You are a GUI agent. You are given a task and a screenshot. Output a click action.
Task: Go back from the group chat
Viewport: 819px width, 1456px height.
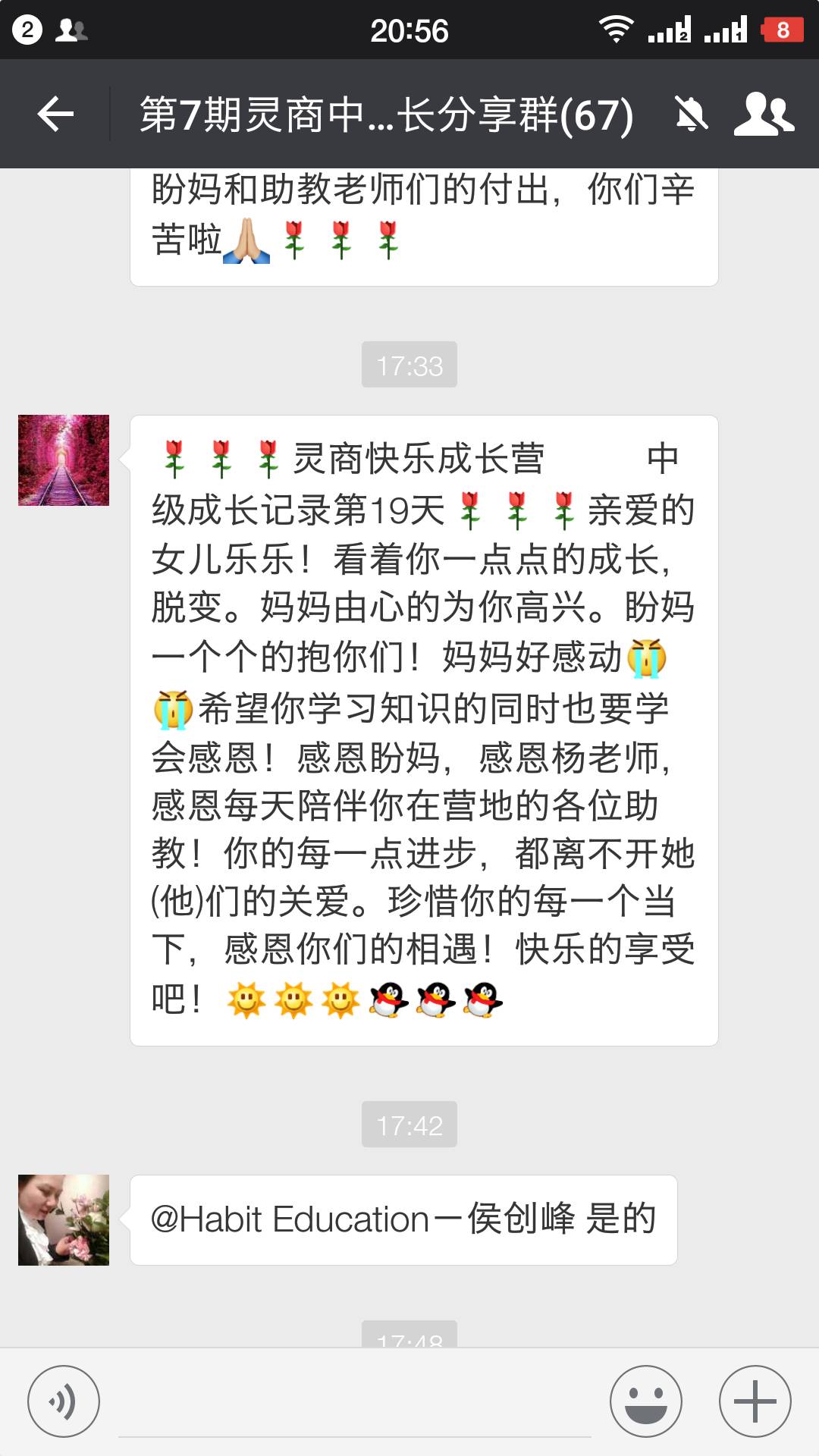(x=55, y=115)
